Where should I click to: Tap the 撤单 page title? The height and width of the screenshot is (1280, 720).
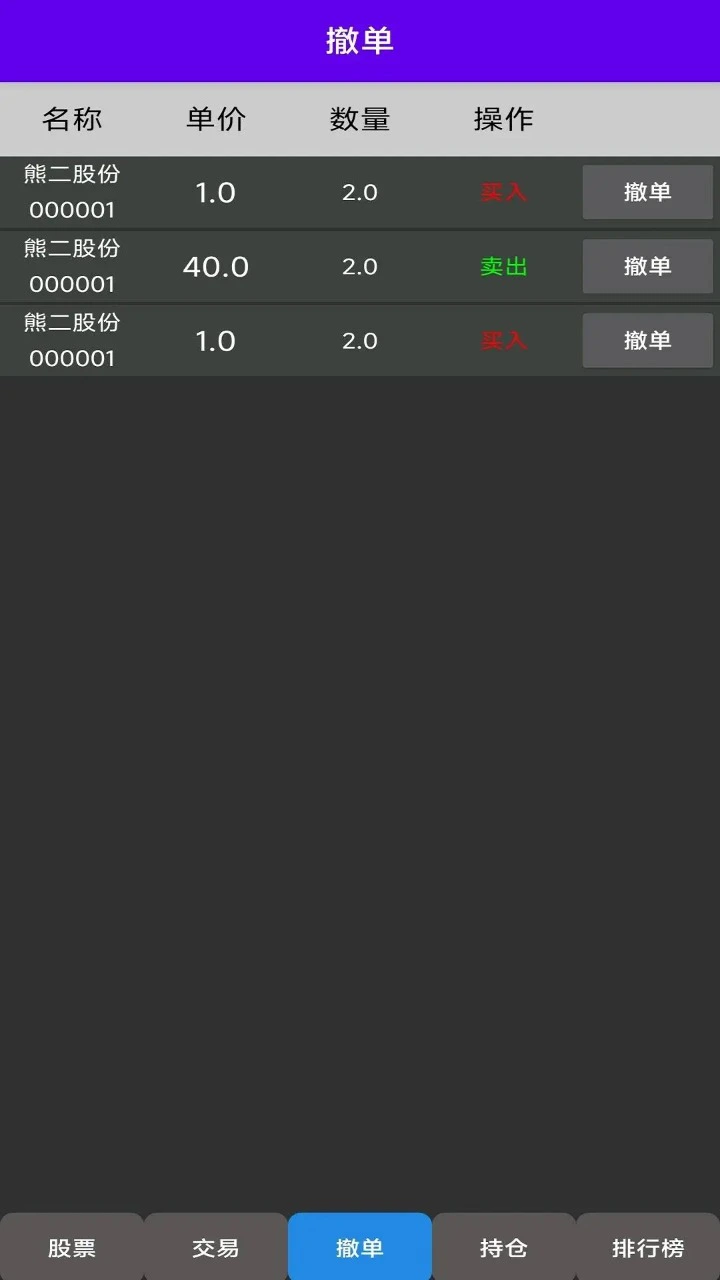[x=359, y=40]
